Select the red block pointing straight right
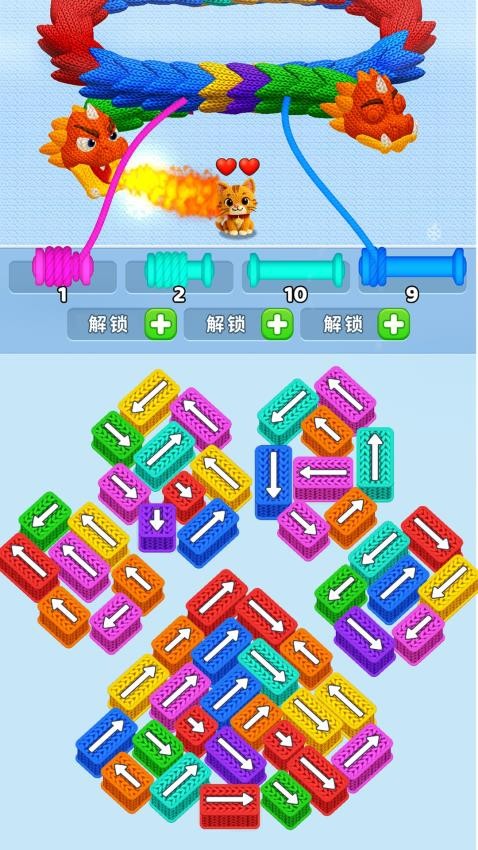 point(230,805)
